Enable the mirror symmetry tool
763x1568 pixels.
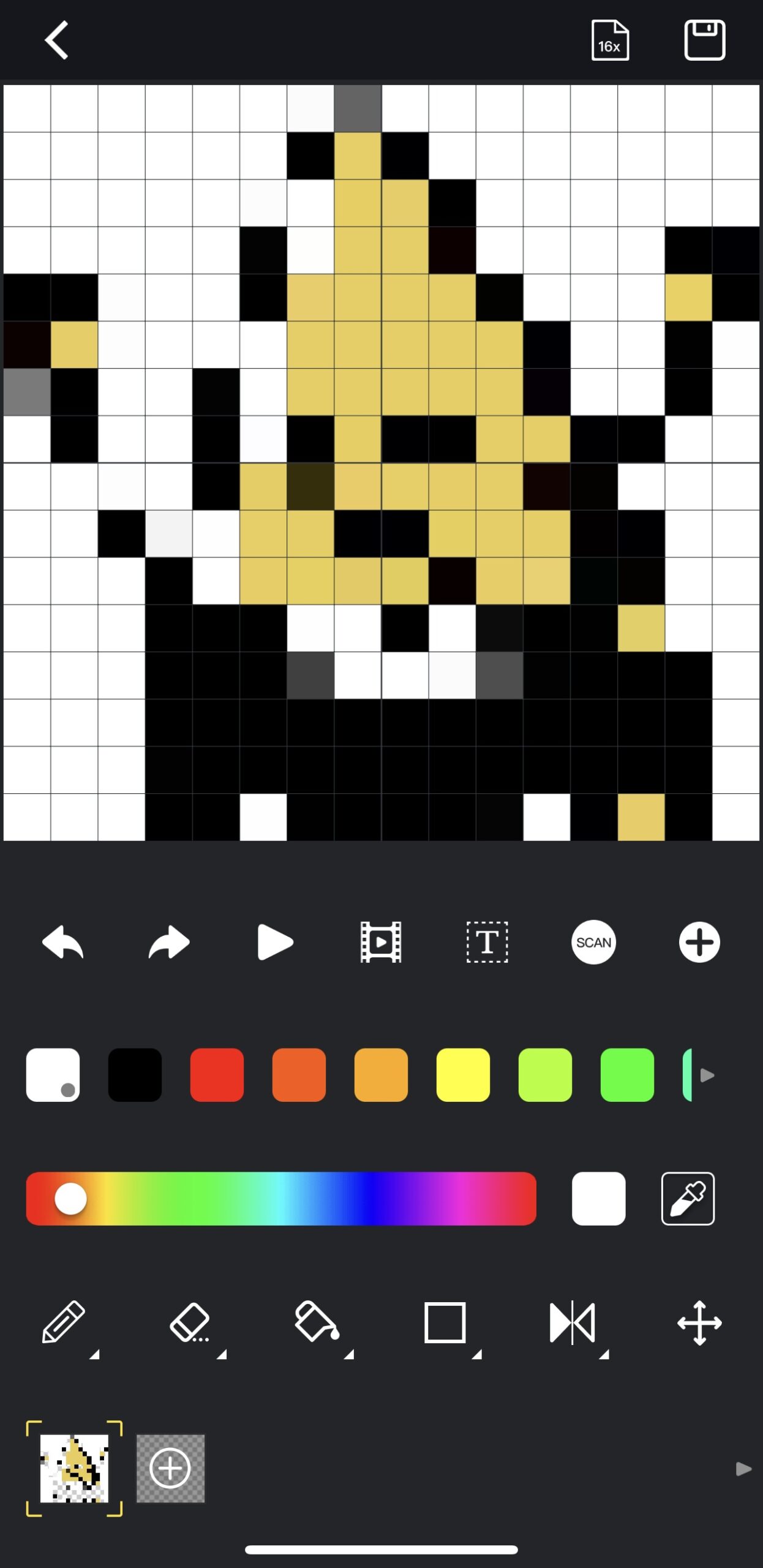click(572, 1323)
